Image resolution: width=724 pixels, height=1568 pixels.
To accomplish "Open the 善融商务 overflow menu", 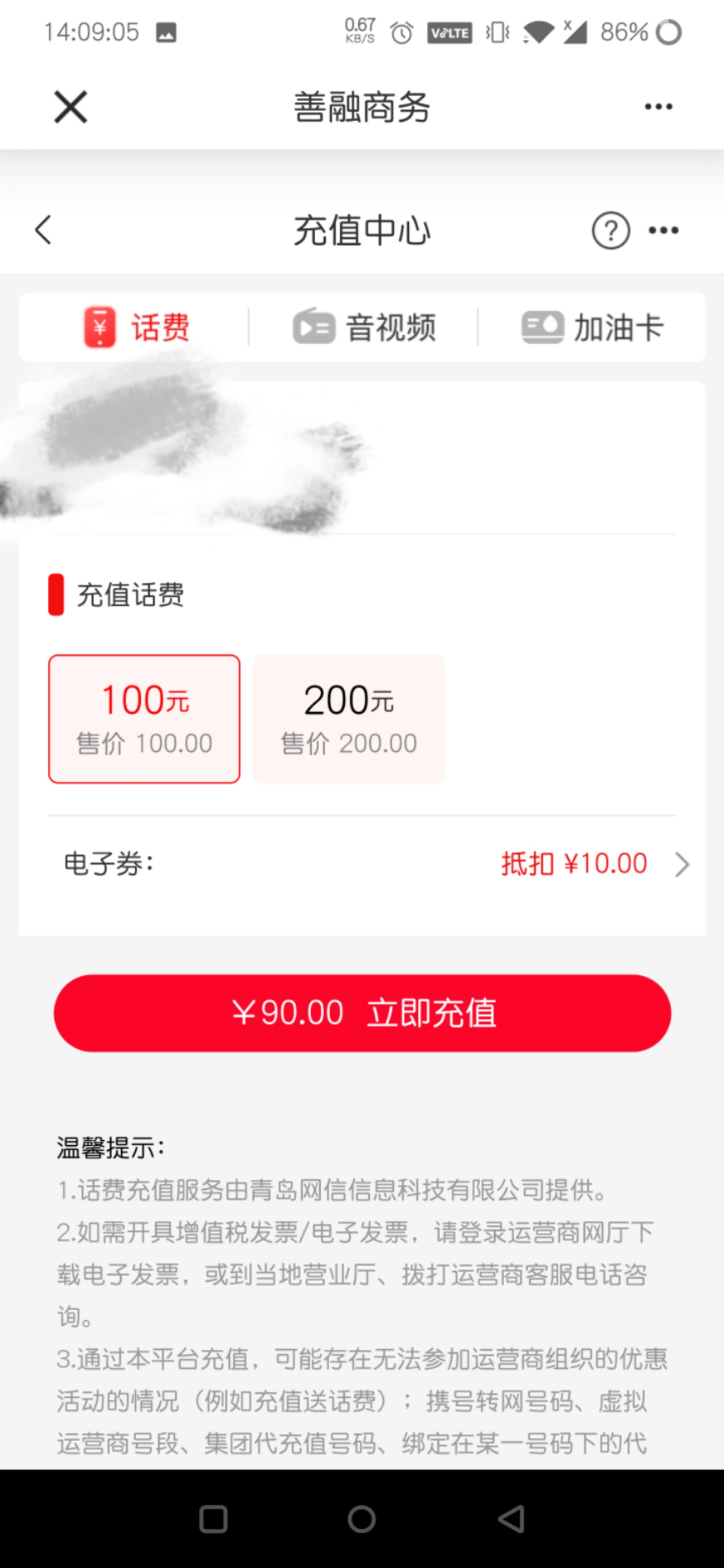I will (658, 107).
